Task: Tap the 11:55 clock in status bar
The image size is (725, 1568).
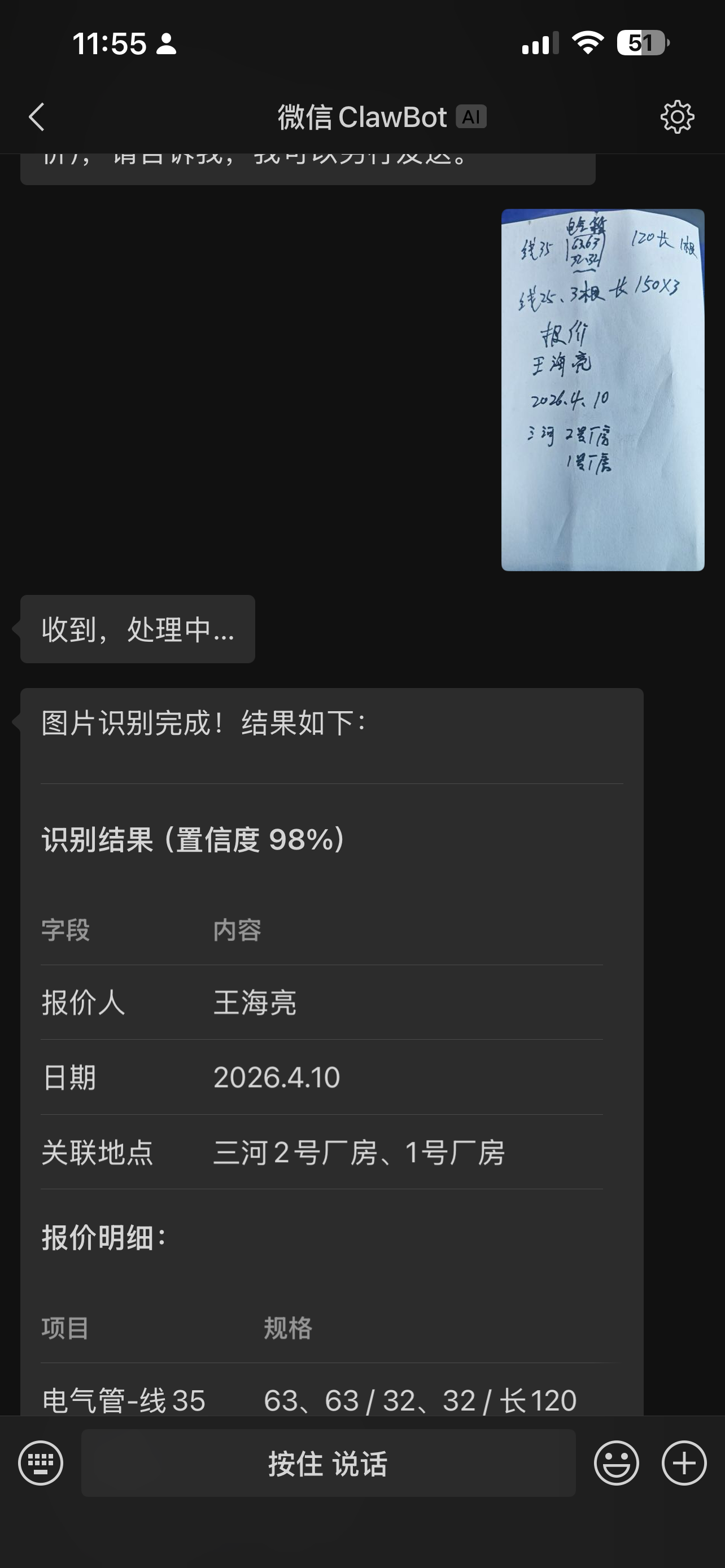Action: coord(108,44)
